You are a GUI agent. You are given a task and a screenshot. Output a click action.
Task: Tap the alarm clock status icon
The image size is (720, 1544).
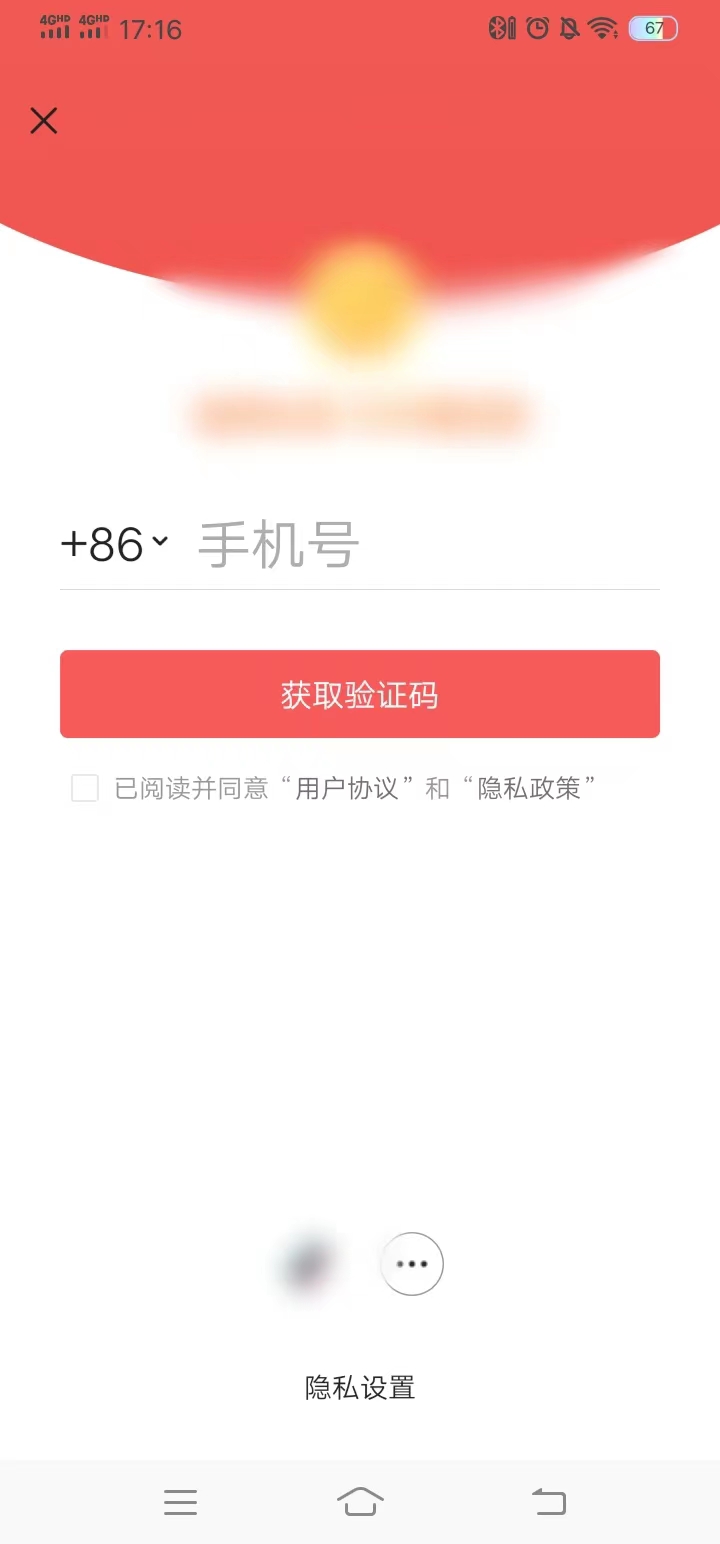[x=537, y=28]
